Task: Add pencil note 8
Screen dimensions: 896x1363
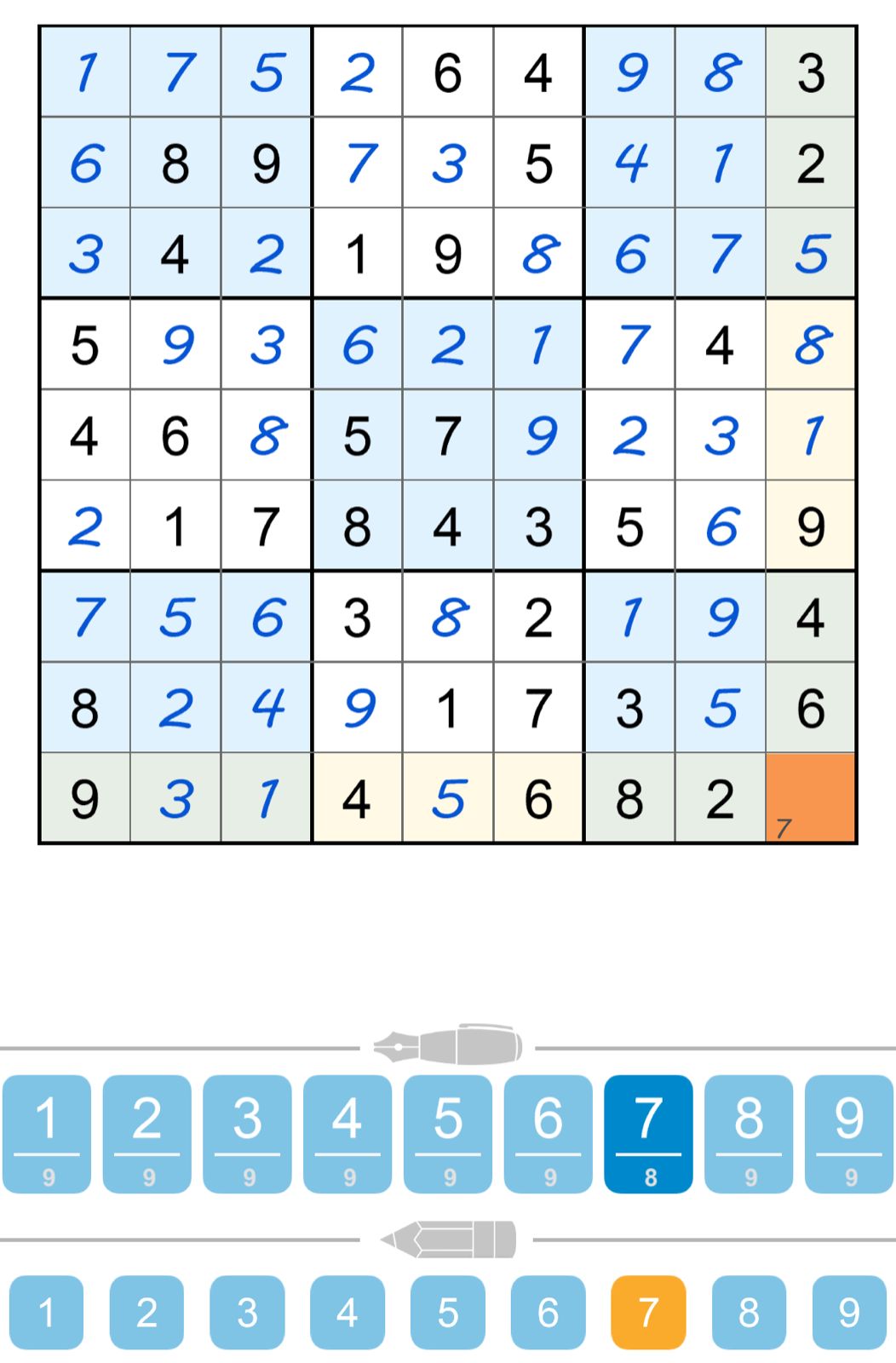Action: (x=749, y=1312)
